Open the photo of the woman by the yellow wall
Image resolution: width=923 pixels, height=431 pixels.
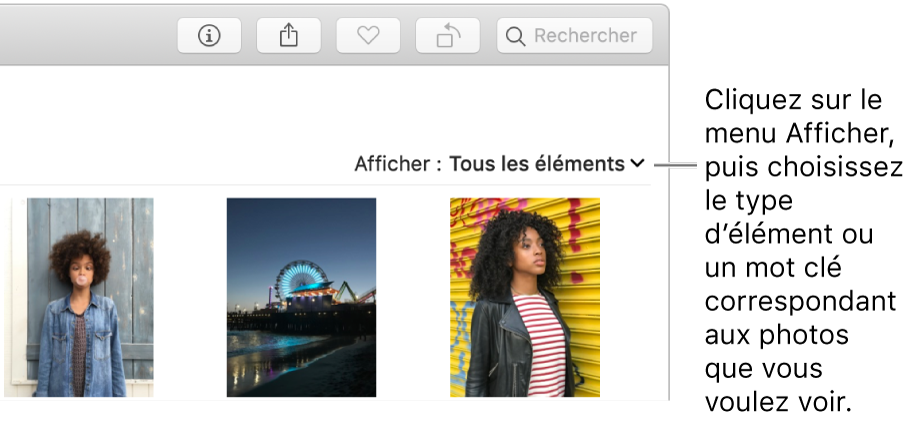tap(524, 297)
